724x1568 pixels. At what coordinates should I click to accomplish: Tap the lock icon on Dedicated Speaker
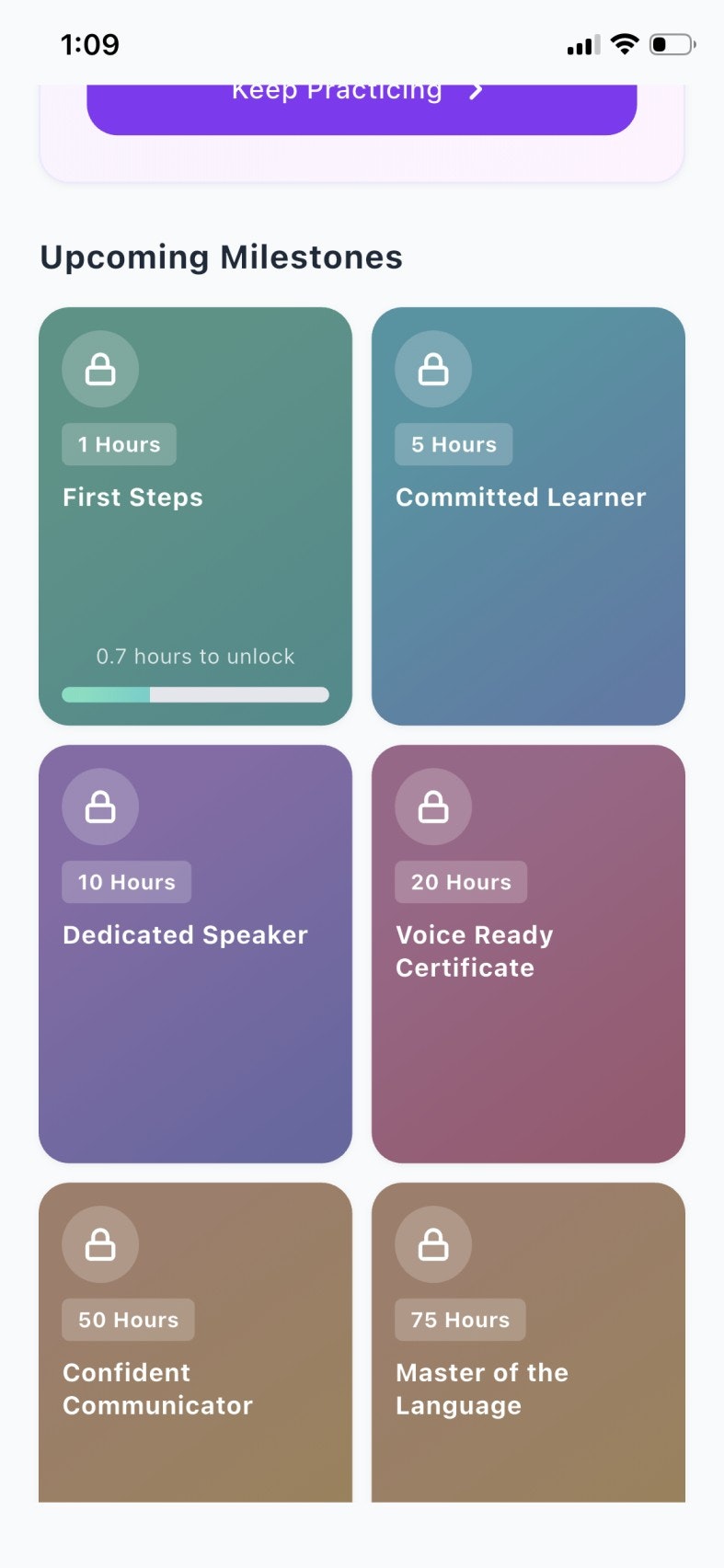tap(99, 806)
